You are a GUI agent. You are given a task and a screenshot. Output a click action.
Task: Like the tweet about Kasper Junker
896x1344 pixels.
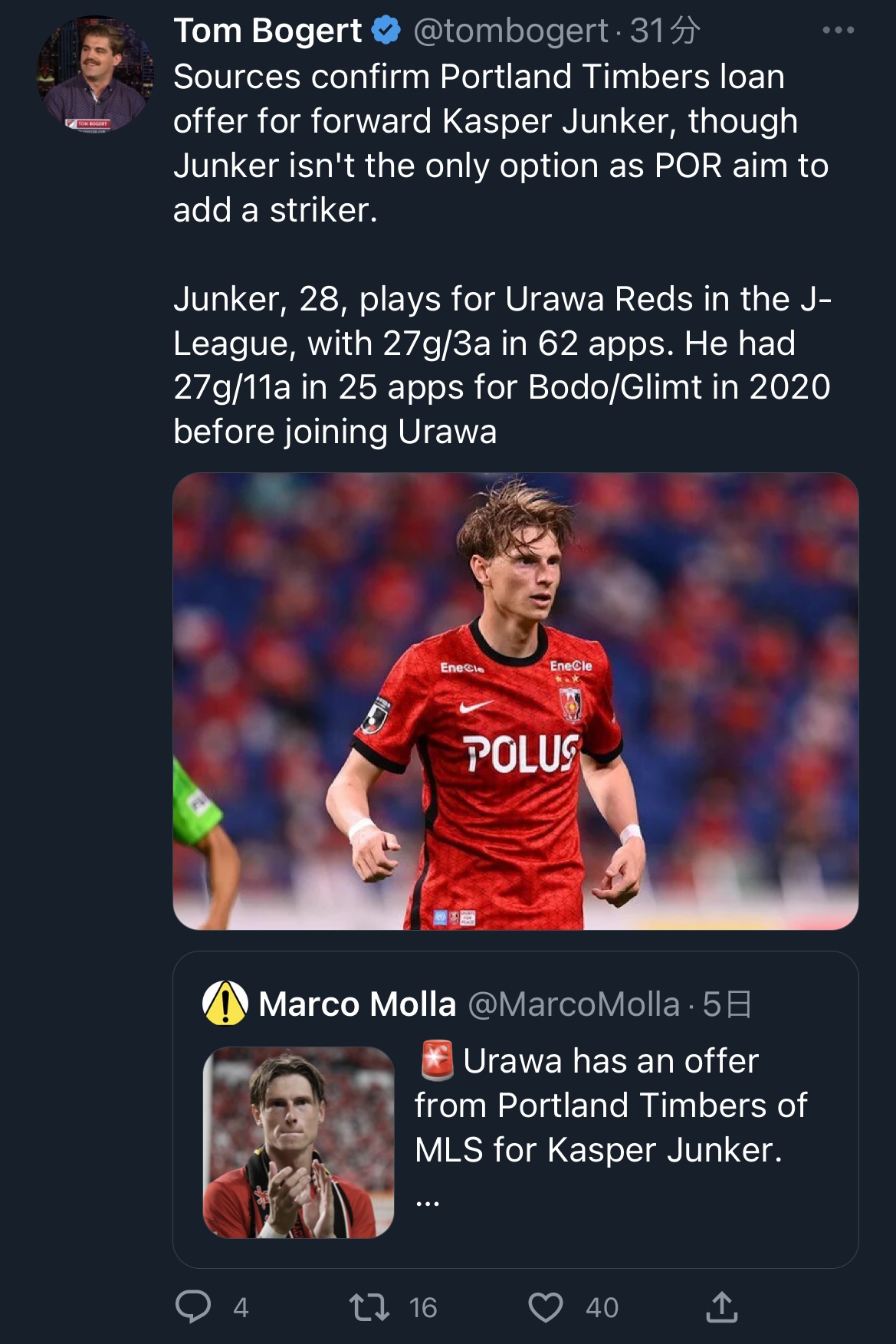546,1306
